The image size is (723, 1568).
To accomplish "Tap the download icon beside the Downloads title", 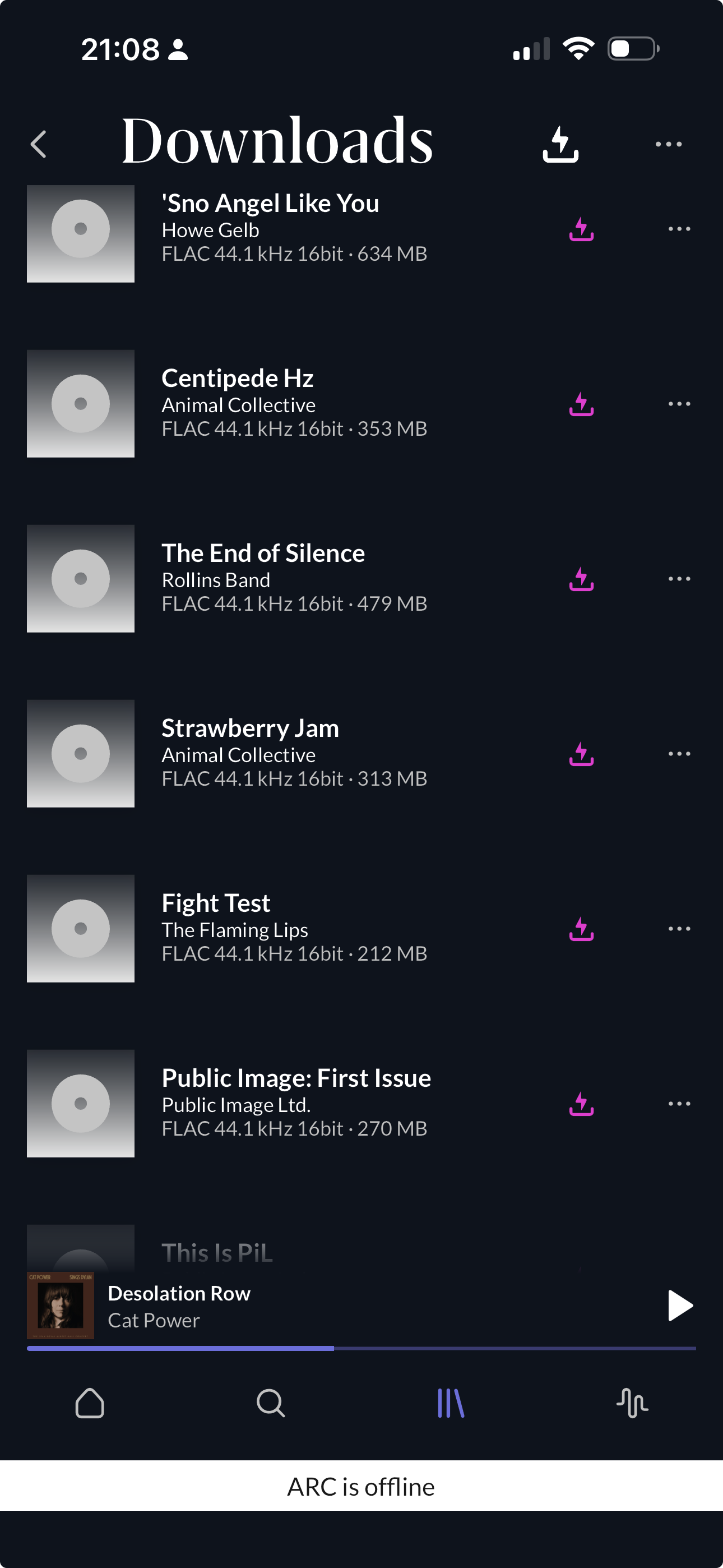I will click(560, 144).
